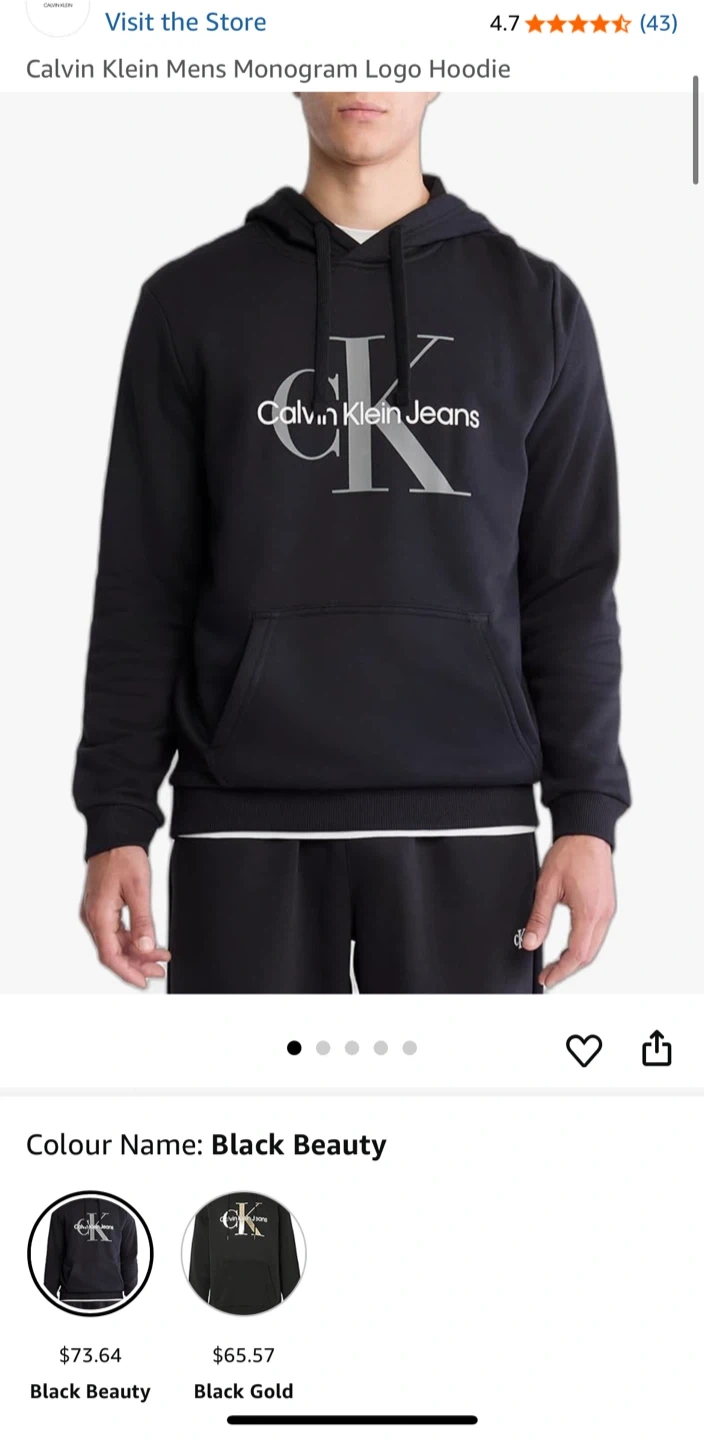Add hoodie to wish list with heart icon

584,1050
